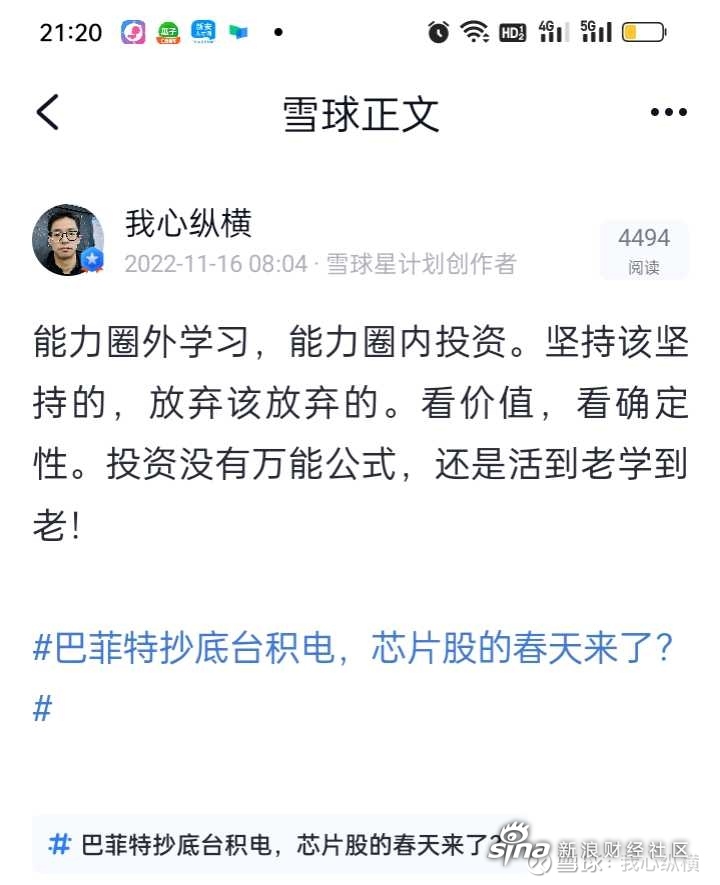Open the author name 我心纵横
This screenshot has height=885, width=720.
pyautogui.click(x=187, y=224)
